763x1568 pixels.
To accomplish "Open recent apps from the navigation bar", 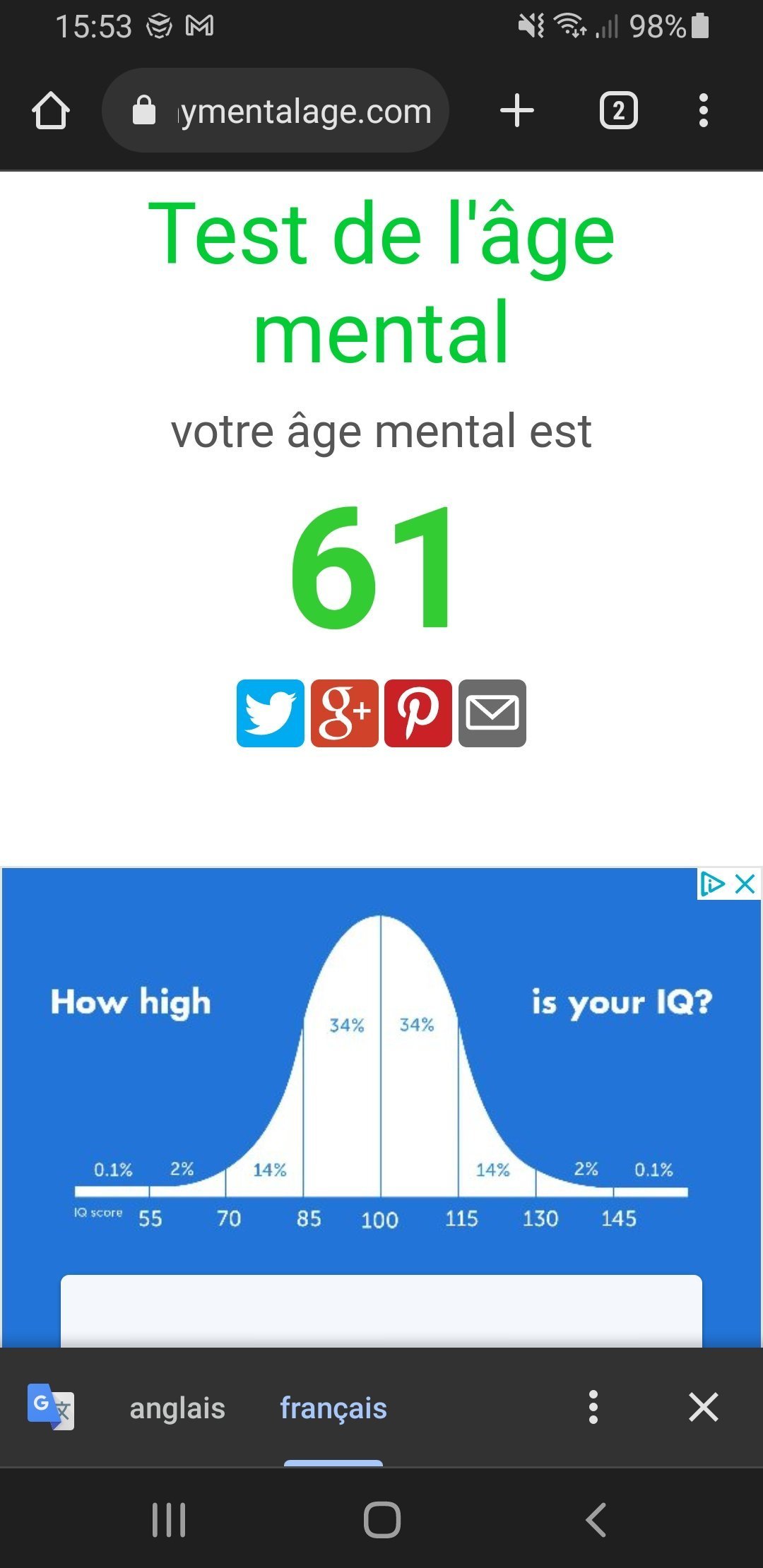I will coord(169,1520).
